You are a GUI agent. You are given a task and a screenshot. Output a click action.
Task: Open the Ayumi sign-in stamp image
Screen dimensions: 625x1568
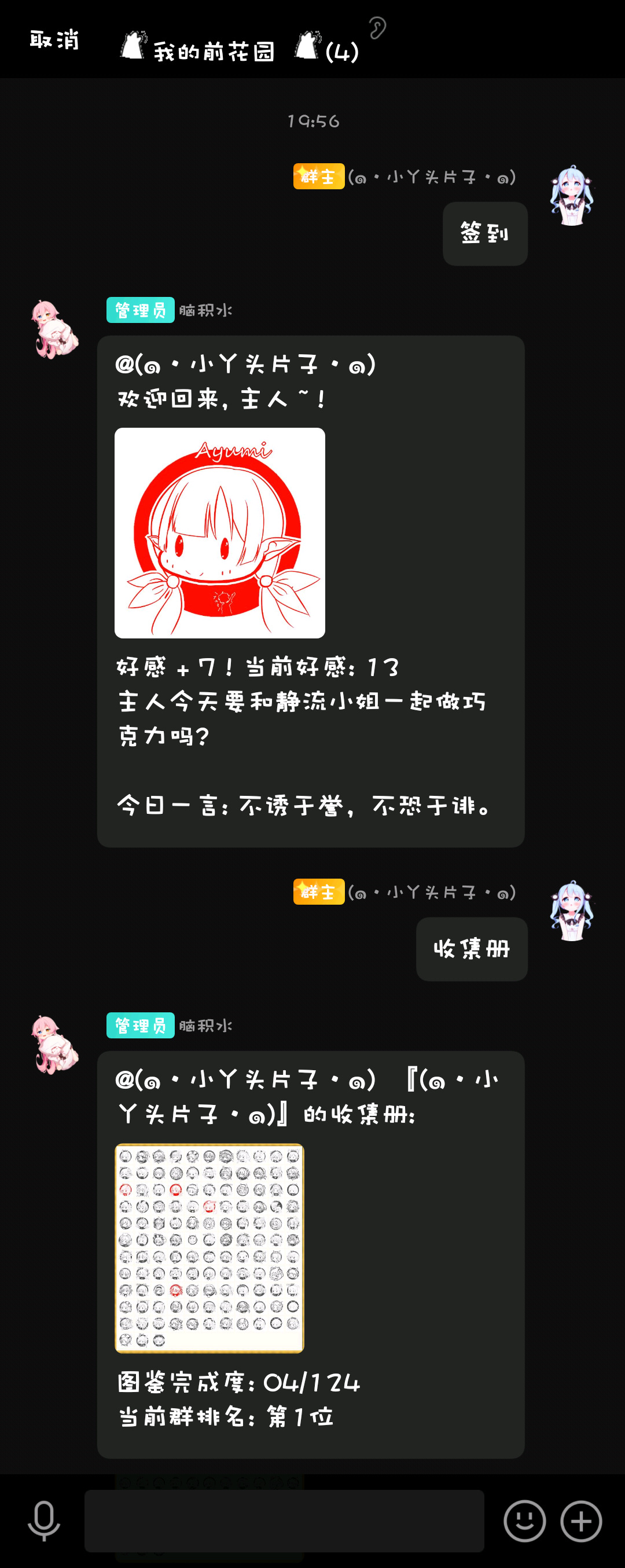pyautogui.click(x=220, y=533)
